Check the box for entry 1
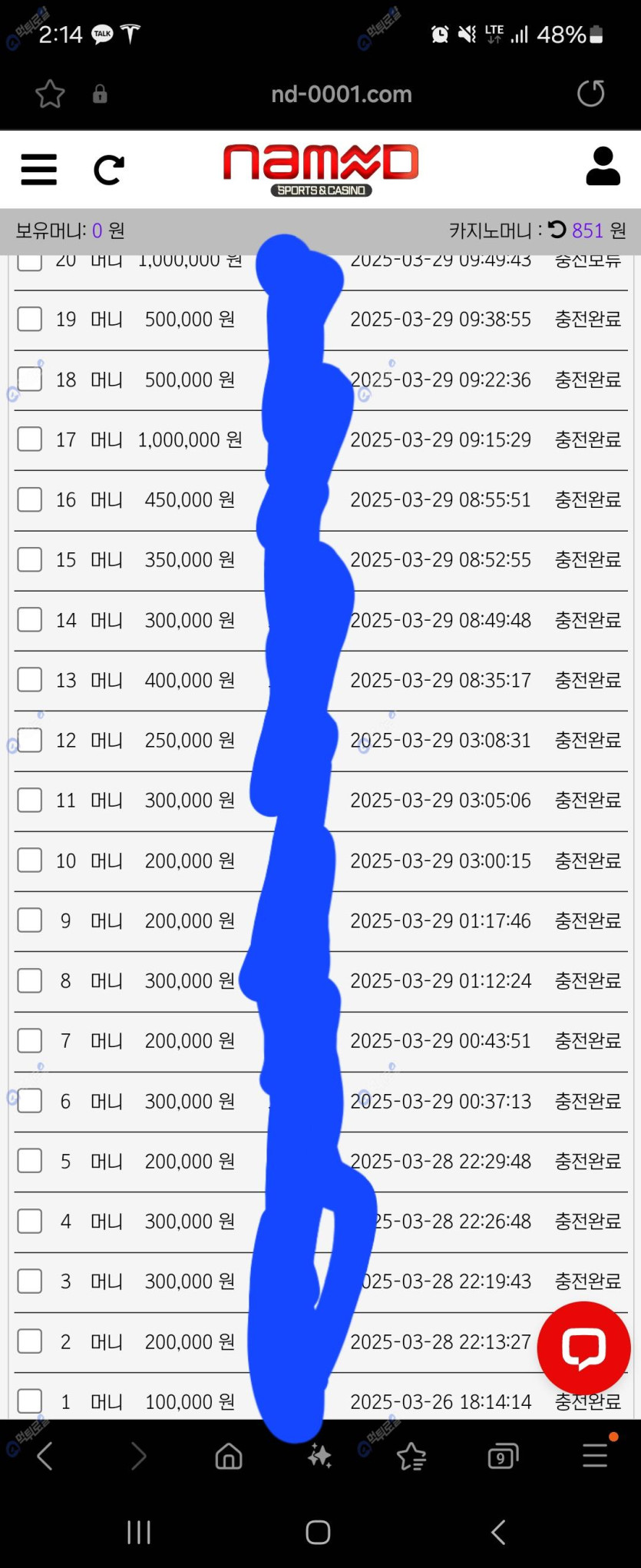 [x=30, y=1401]
